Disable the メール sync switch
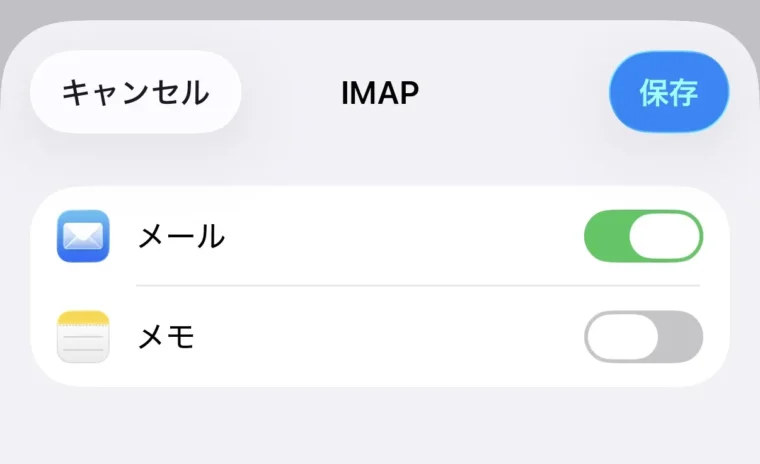This screenshot has height=464, width=760. 643,237
